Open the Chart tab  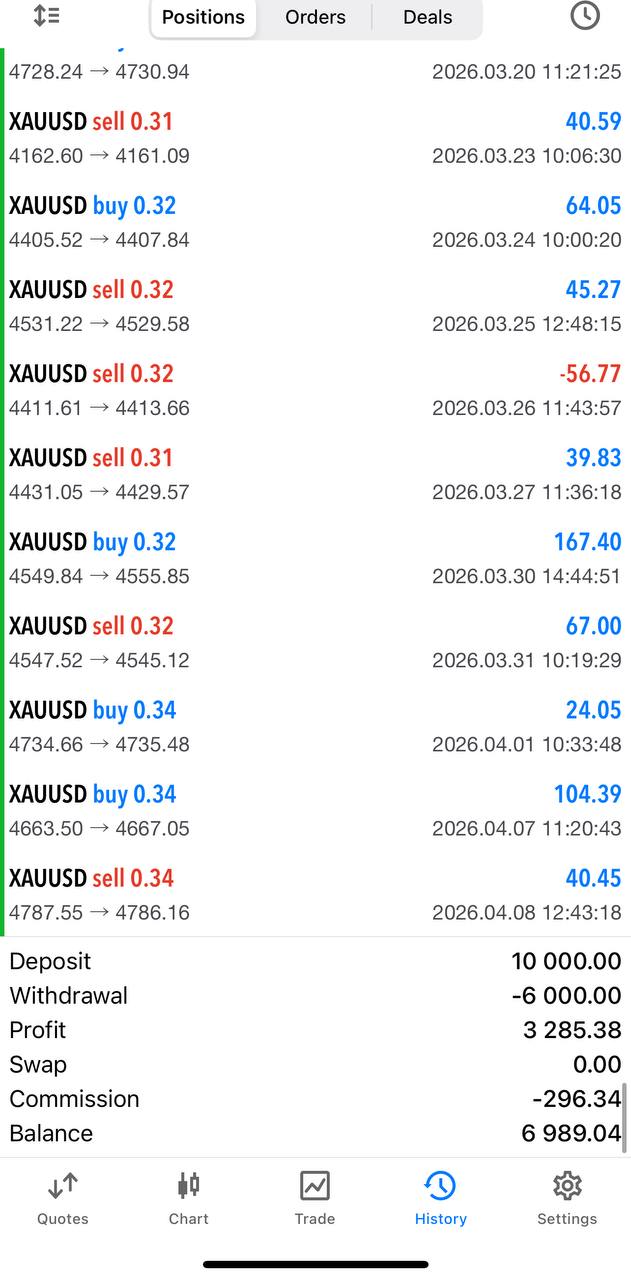(188, 1198)
